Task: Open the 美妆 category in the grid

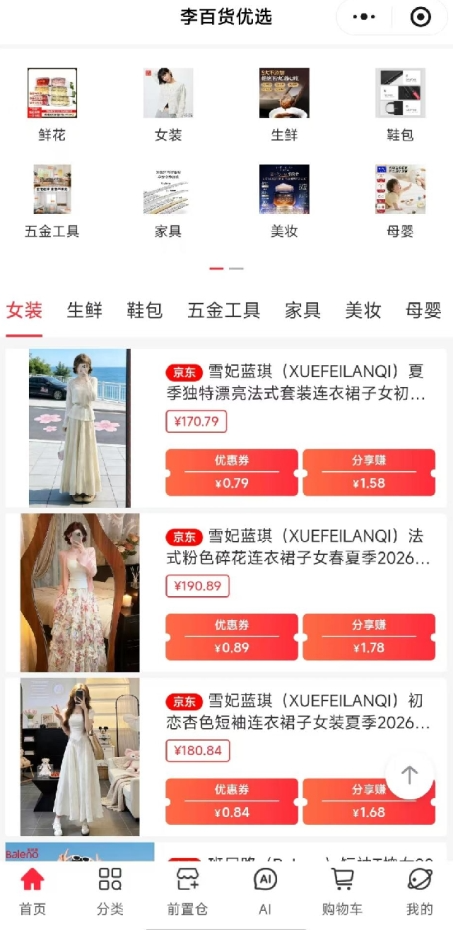Action: coord(284,202)
